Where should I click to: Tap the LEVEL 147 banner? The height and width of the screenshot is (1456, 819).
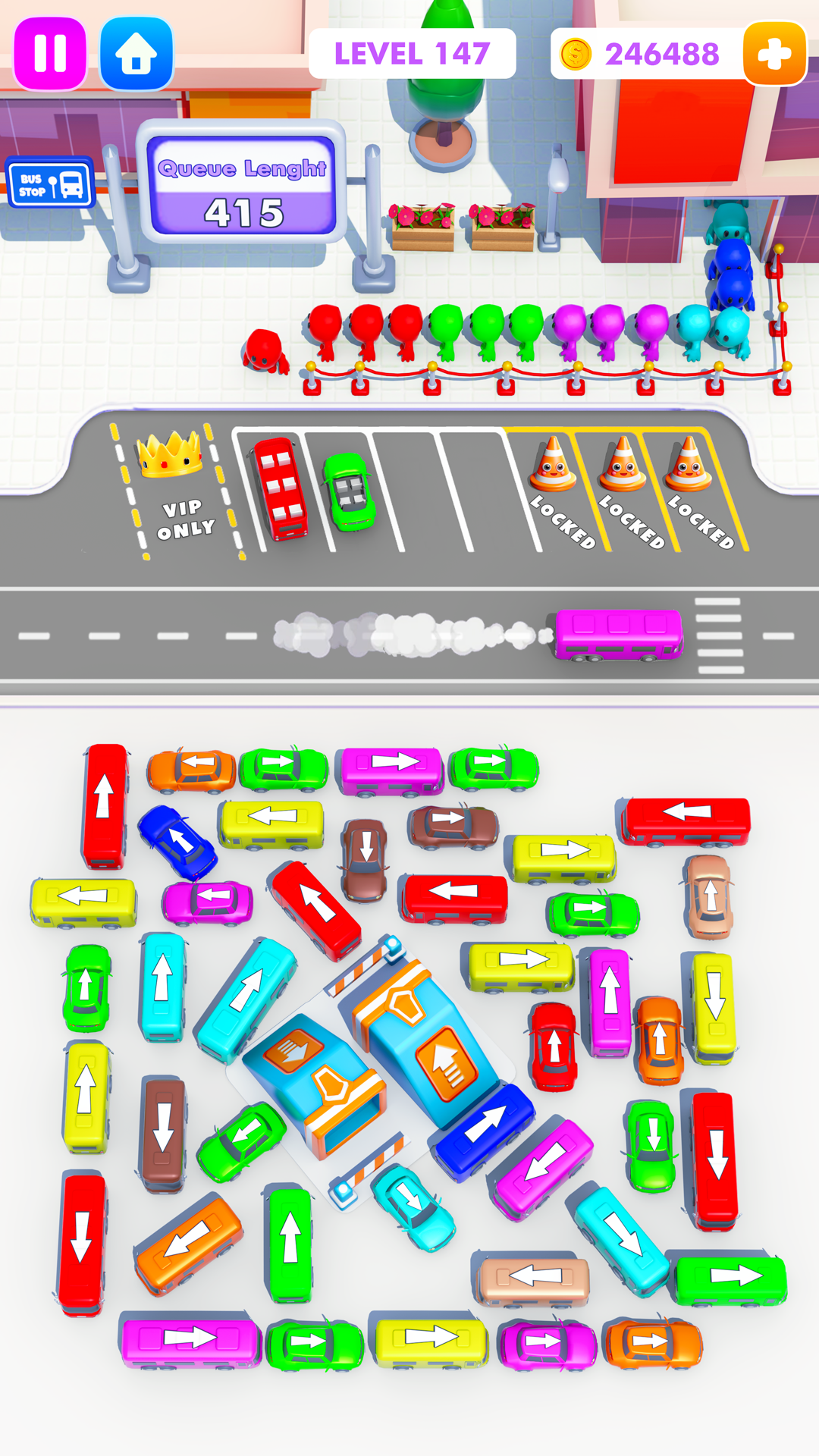[413, 55]
